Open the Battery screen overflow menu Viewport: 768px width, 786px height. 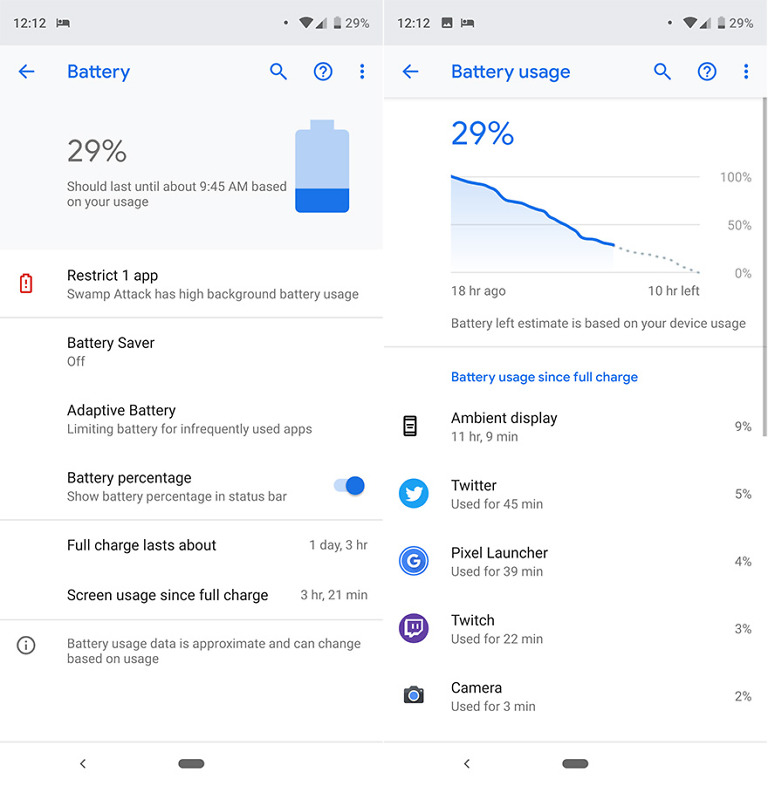pyautogui.click(x=362, y=72)
